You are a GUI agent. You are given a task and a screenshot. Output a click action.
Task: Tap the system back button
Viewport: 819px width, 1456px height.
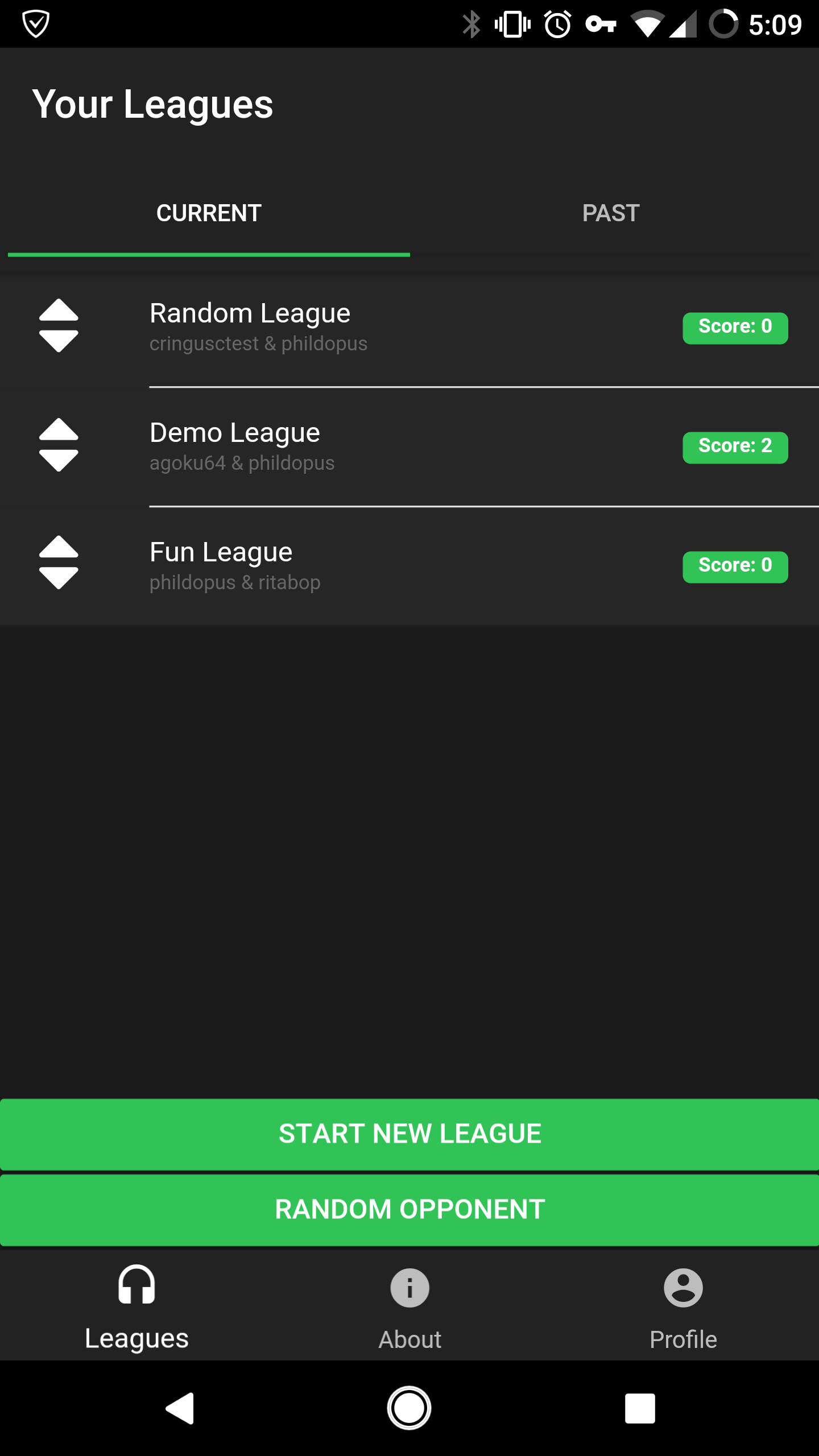pyautogui.click(x=180, y=1408)
